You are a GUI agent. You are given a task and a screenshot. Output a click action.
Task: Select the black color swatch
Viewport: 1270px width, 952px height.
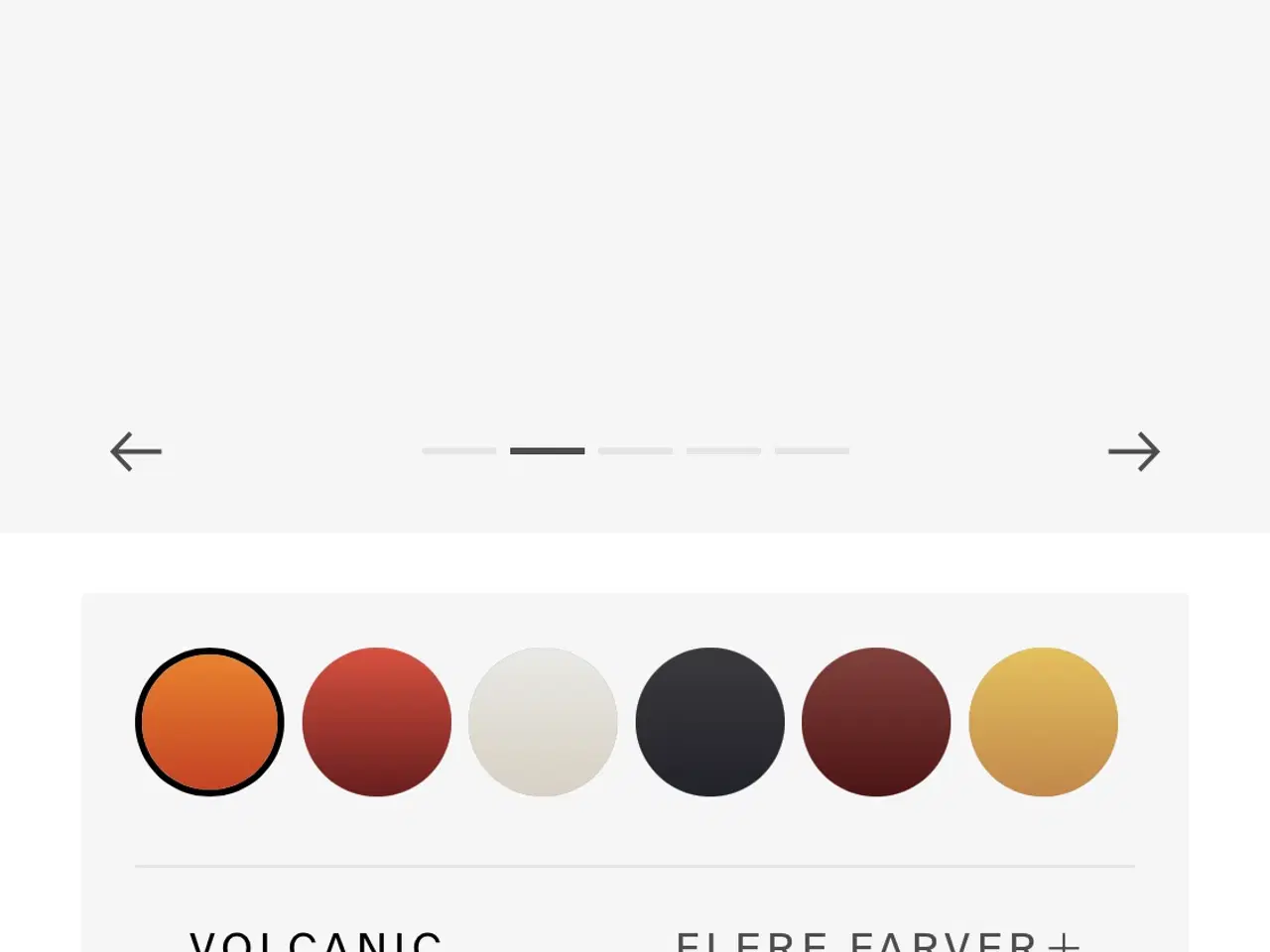tap(709, 722)
